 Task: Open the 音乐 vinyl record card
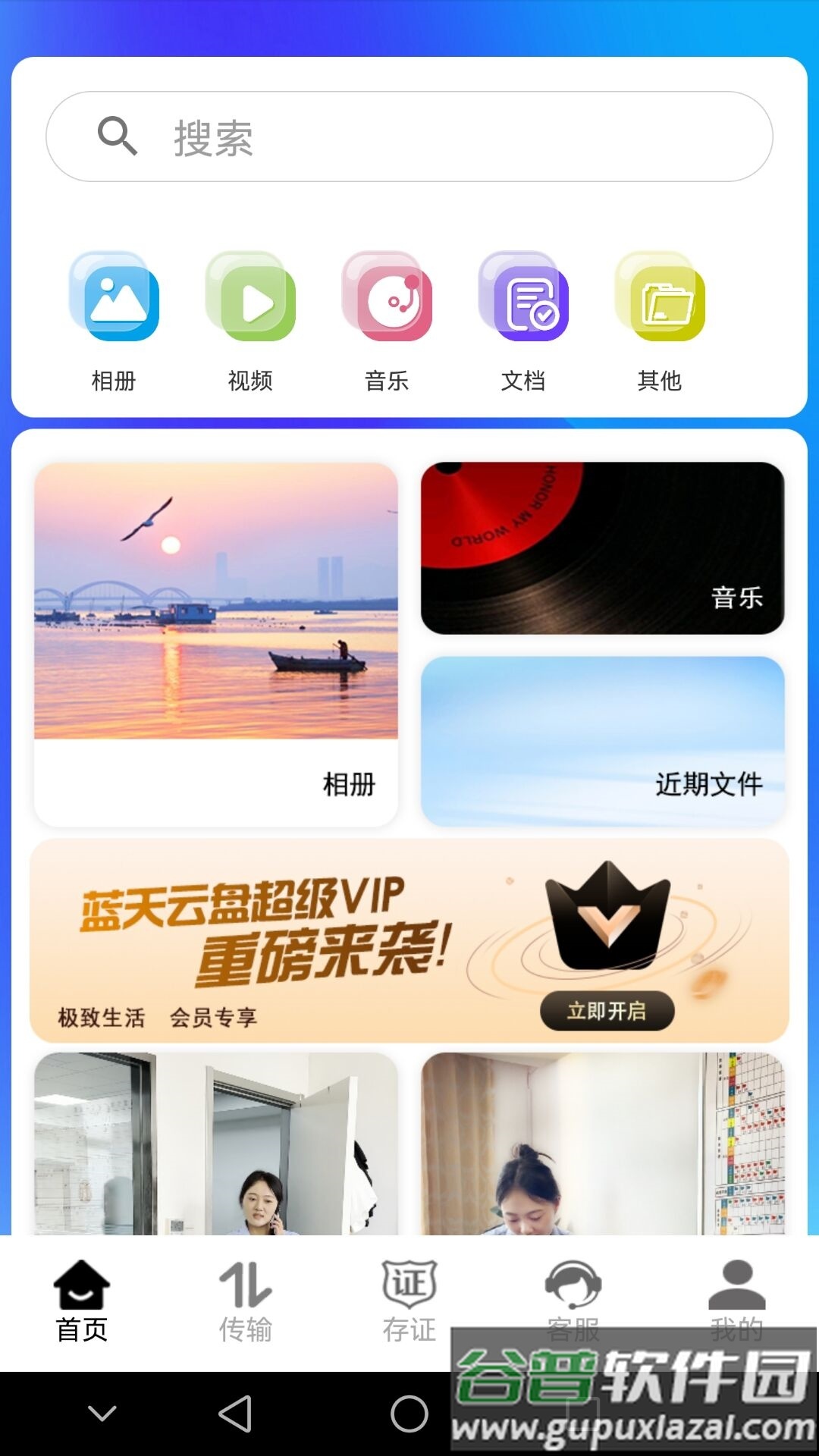(603, 548)
